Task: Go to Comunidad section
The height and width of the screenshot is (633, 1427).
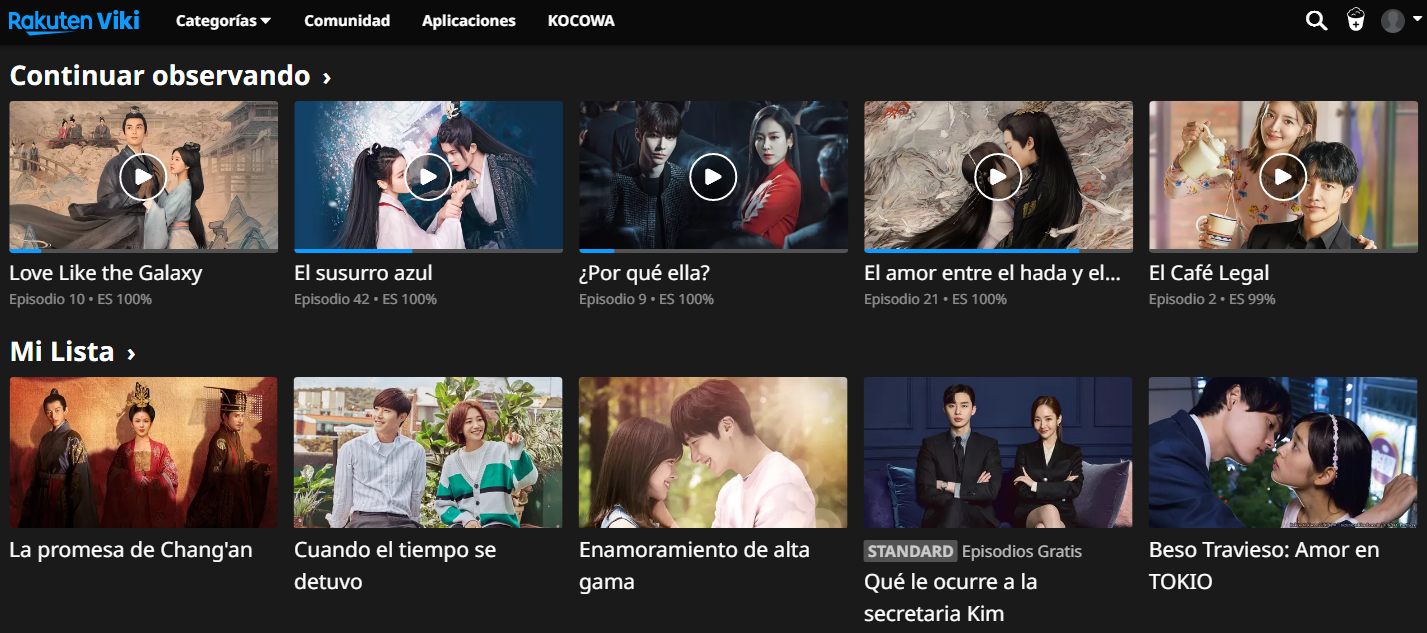Action: click(x=347, y=21)
